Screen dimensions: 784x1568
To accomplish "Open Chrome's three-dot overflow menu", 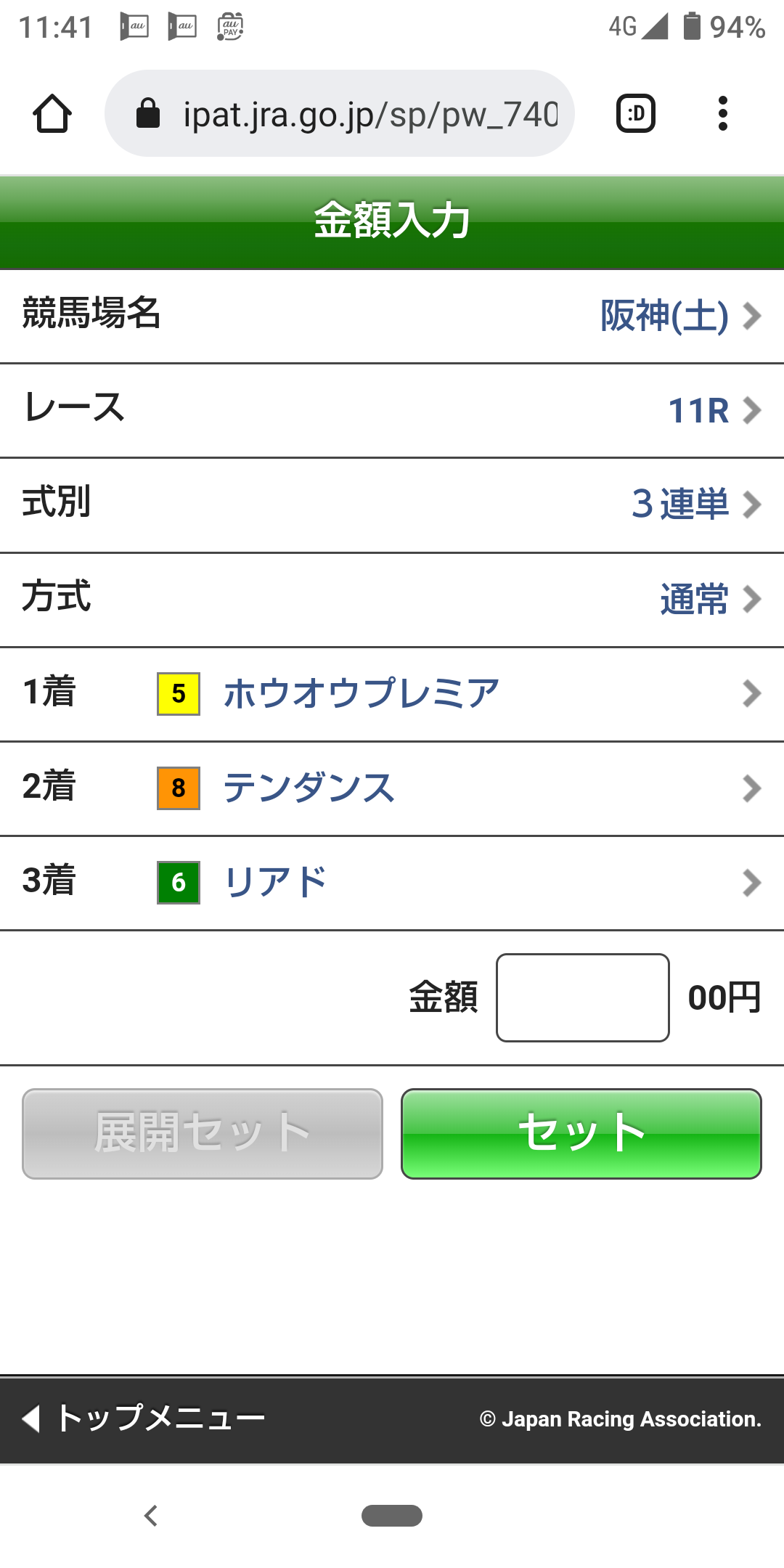I will click(x=723, y=113).
